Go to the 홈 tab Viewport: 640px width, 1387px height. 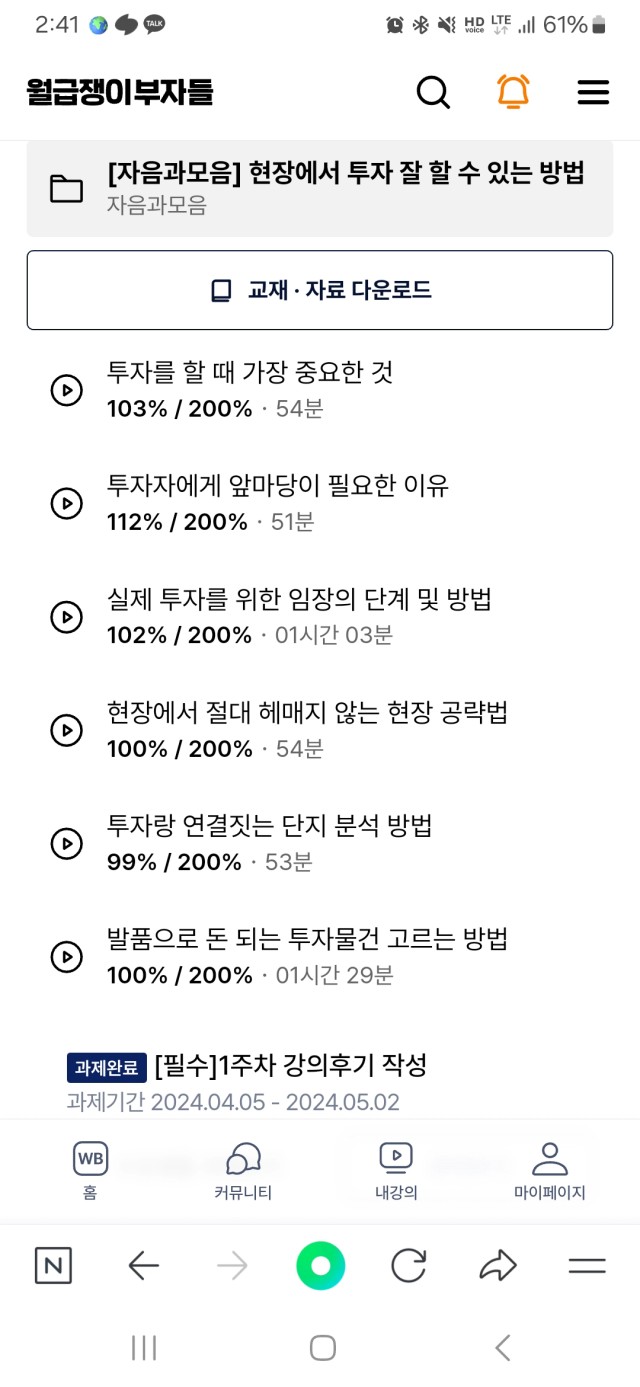pos(90,1171)
